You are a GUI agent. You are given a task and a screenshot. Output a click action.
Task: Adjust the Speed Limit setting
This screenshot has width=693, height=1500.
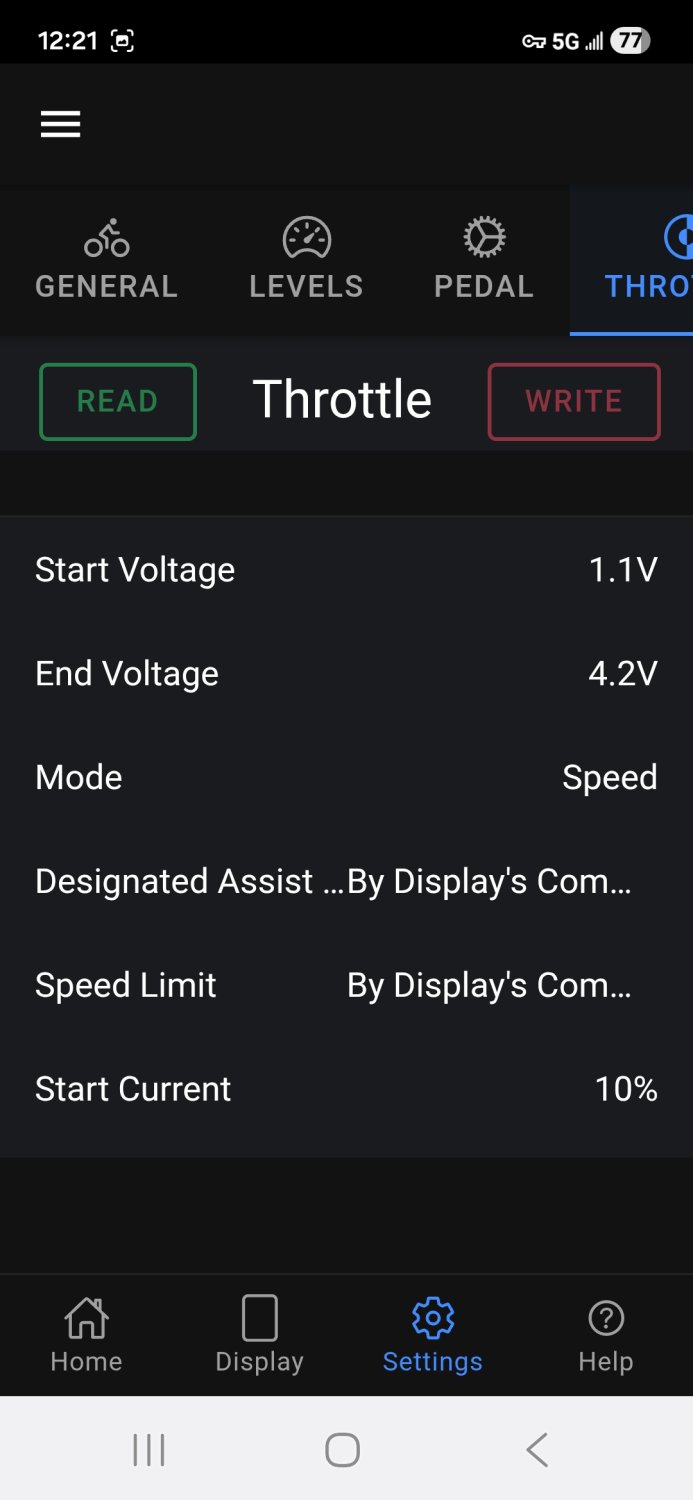coord(346,986)
